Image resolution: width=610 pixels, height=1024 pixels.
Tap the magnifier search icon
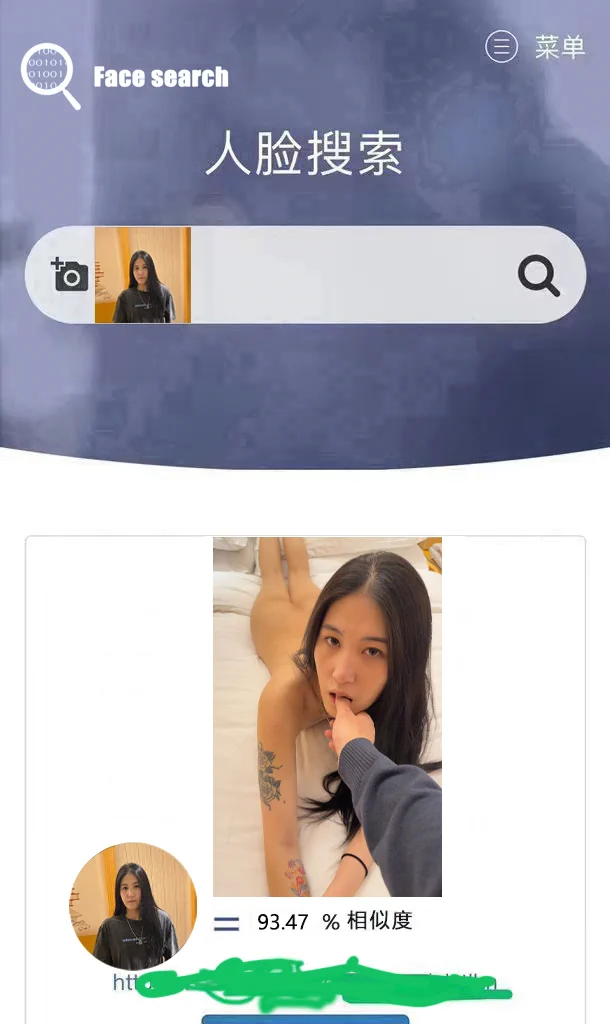click(x=539, y=275)
